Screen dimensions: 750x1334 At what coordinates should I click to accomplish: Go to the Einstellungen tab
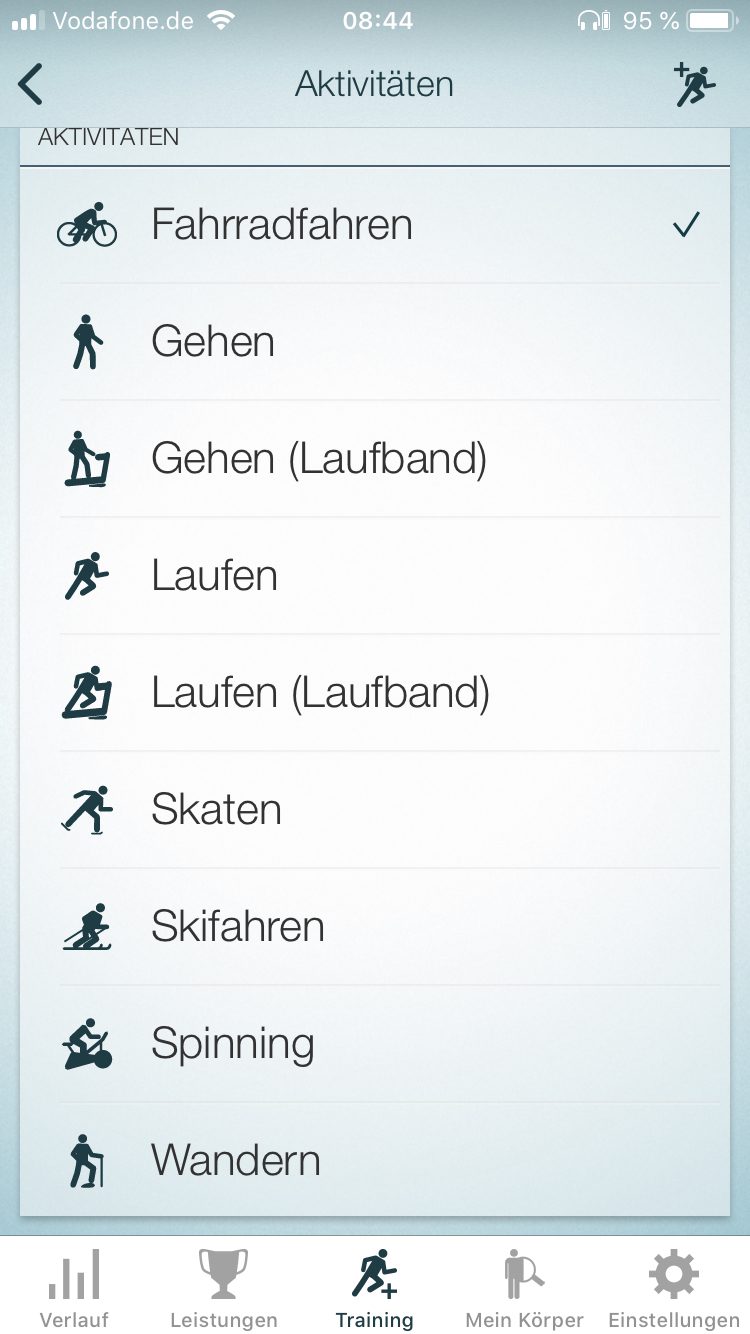pyautogui.click(x=674, y=1287)
